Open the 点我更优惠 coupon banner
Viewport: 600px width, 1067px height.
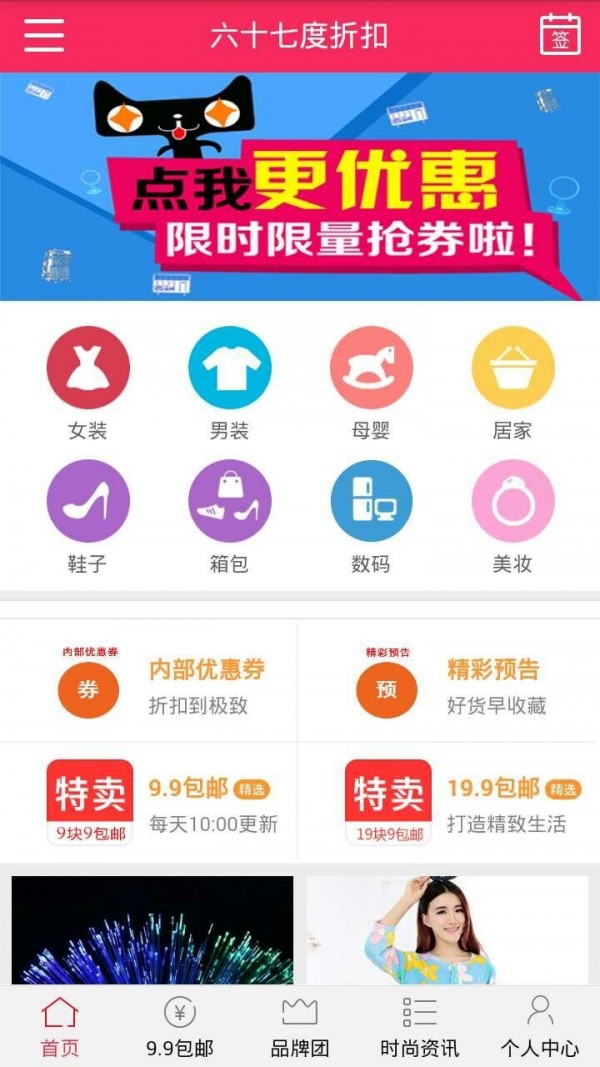click(300, 186)
